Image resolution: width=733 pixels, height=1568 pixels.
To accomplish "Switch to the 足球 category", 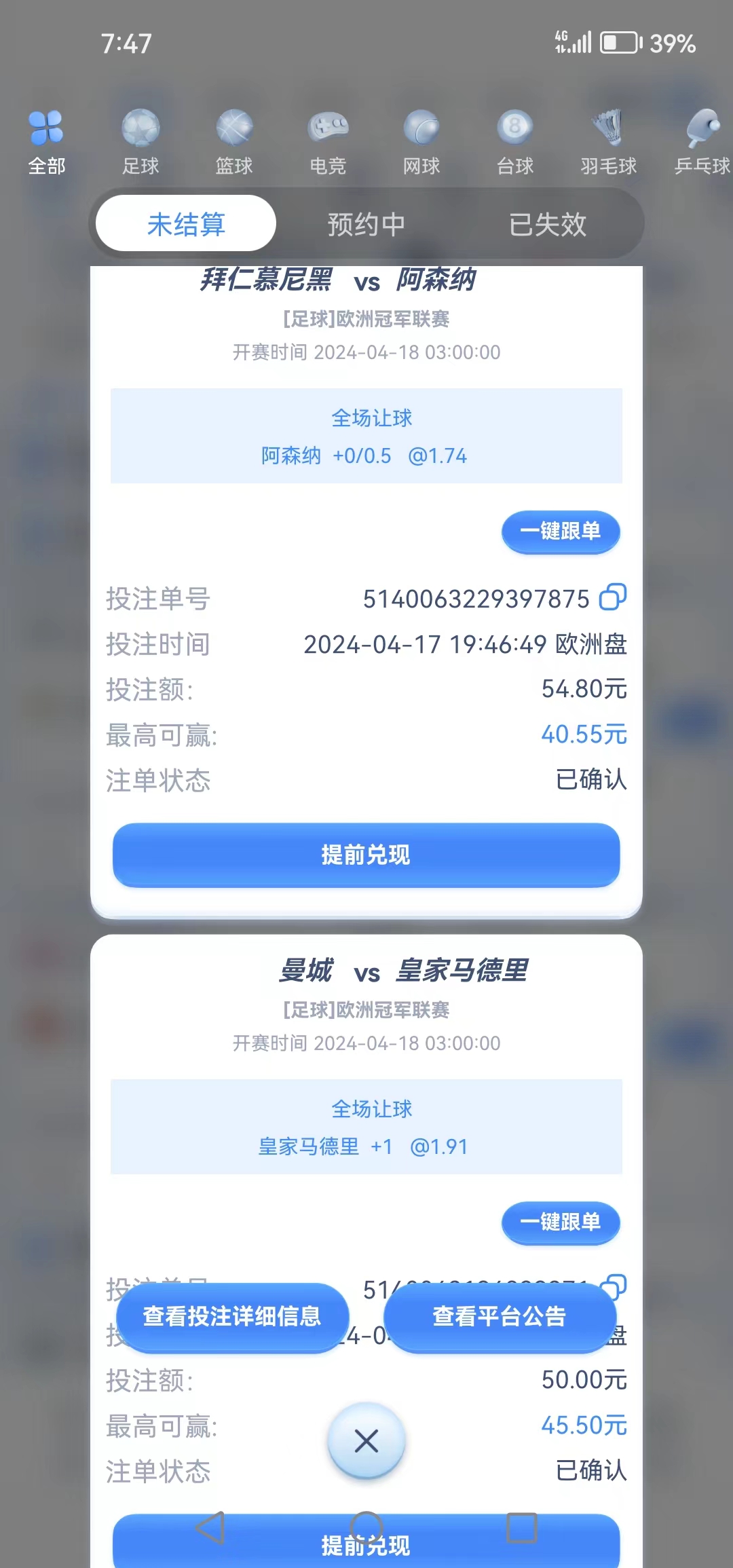I will click(x=140, y=141).
